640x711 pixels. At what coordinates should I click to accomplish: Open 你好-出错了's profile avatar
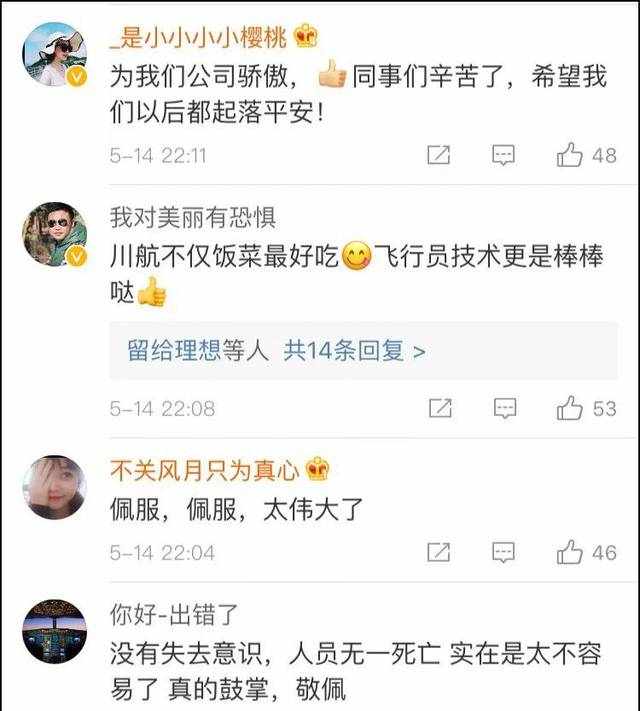[x=54, y=630]
